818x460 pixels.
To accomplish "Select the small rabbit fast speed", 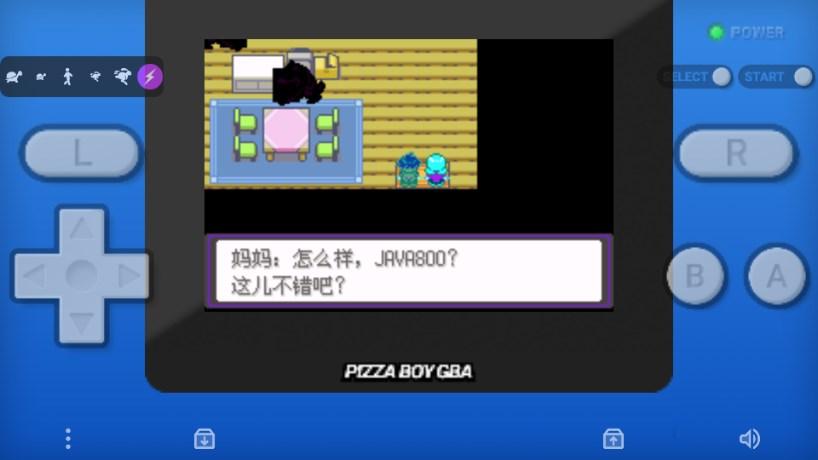I will (95, 76).
